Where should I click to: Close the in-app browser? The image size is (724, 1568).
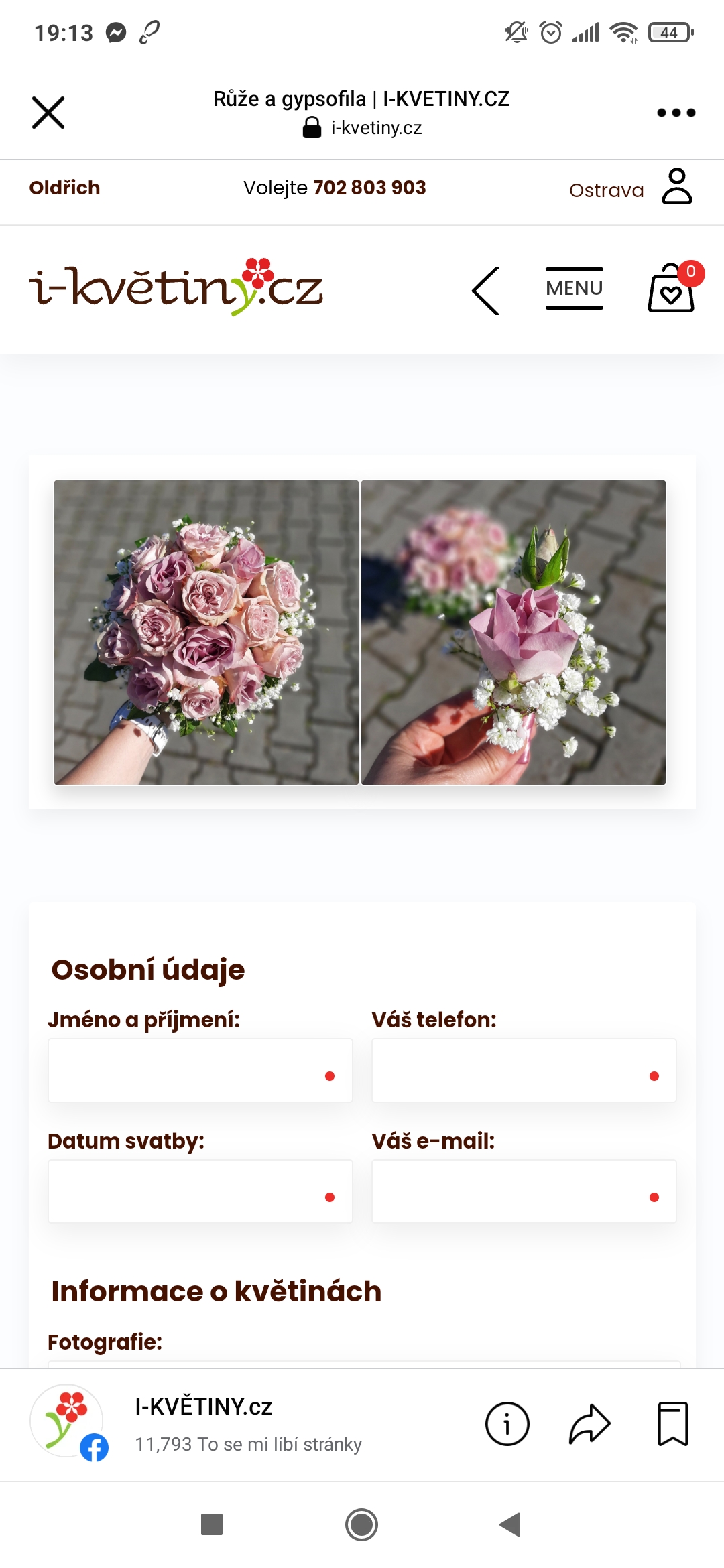click(48, 113)
